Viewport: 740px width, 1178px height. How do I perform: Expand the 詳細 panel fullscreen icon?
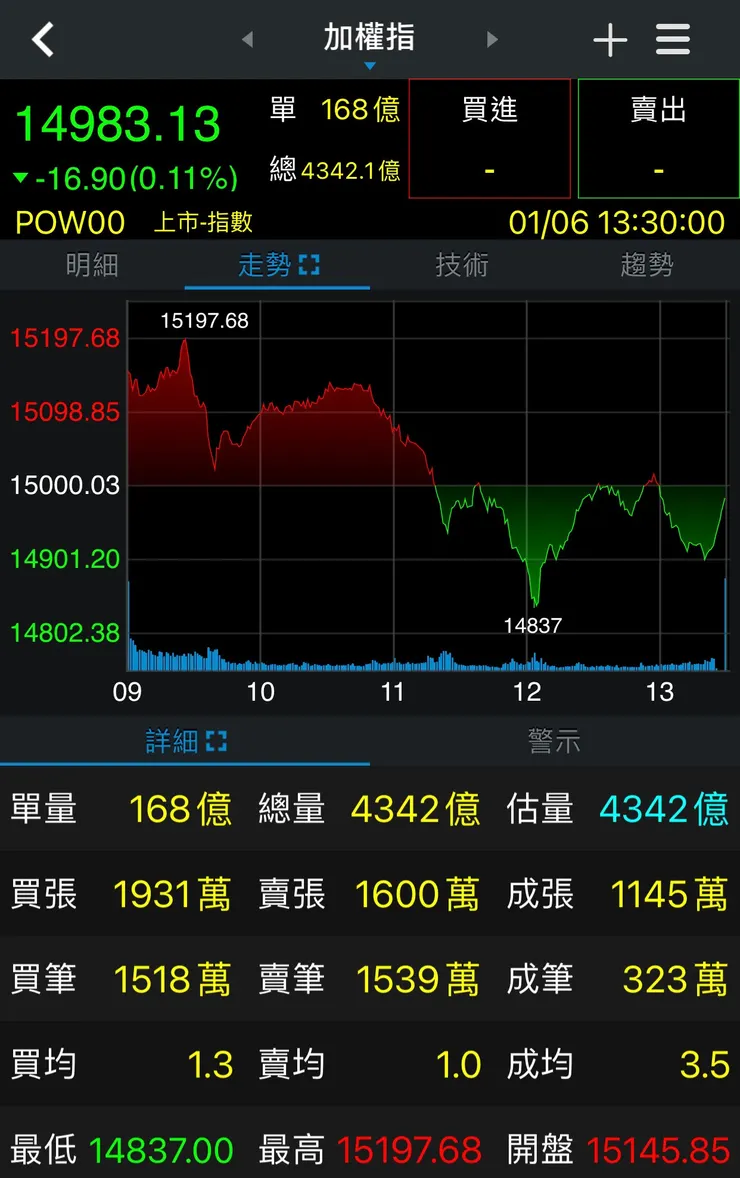(x=217, y=740)
